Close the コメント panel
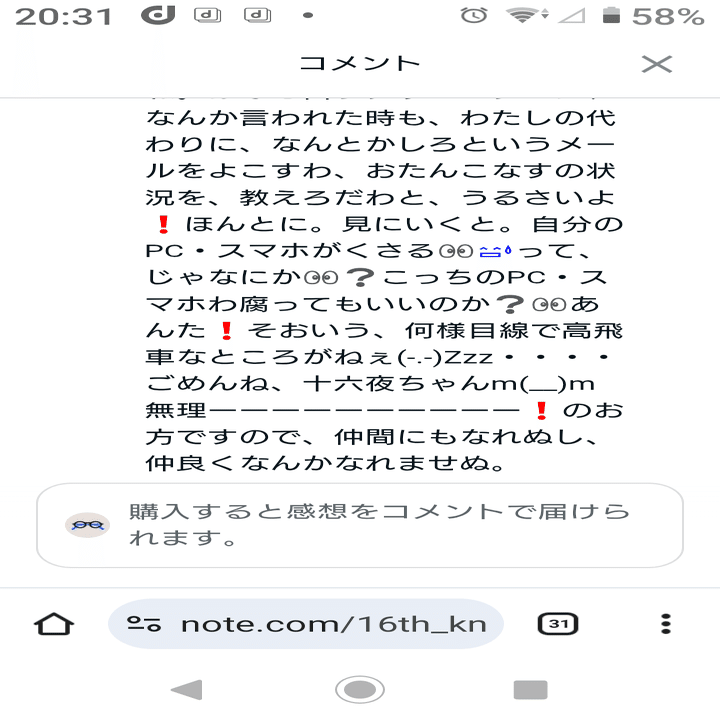The width and height of the screenshot is (720, 720). pyautogui.click(x=656, y=64)
